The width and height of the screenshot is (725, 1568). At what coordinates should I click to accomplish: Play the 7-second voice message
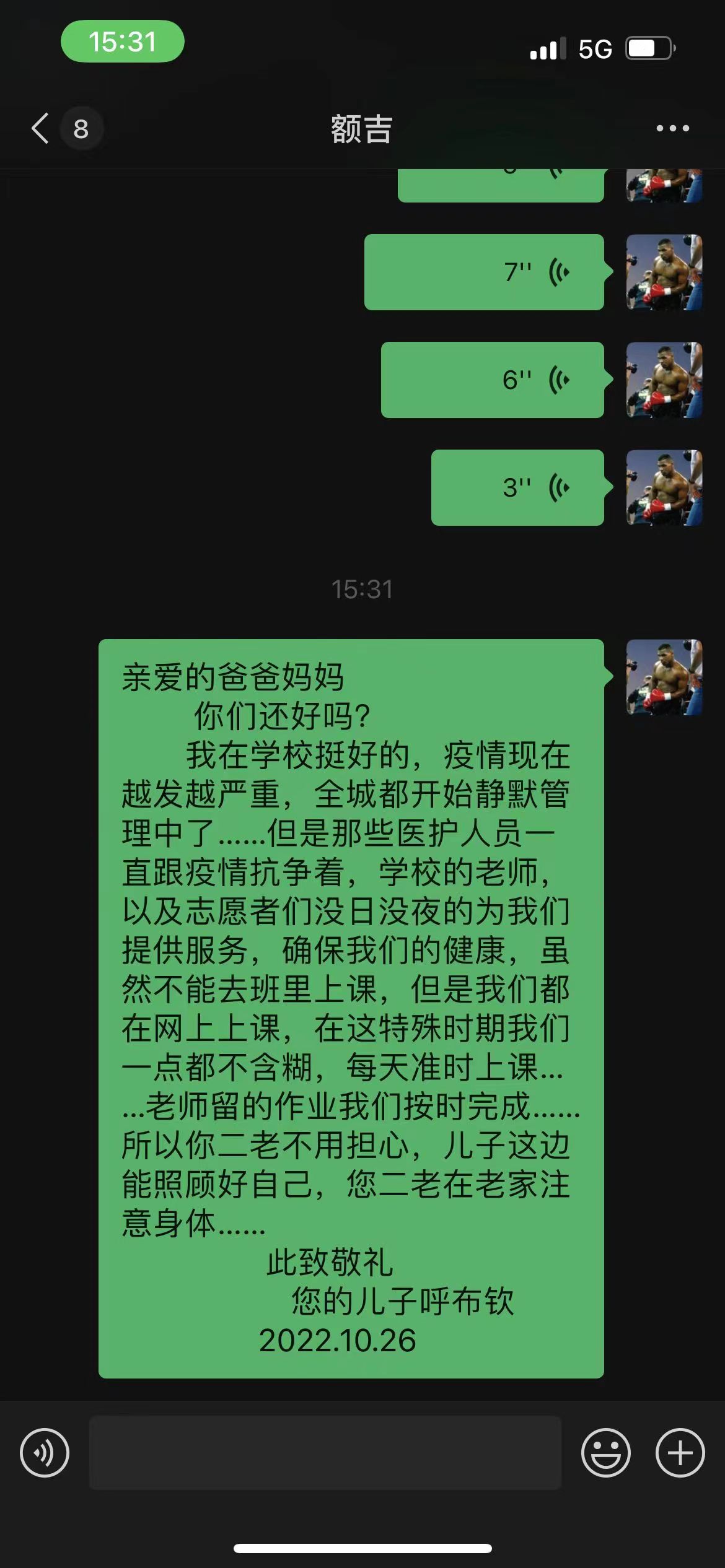coord(484,272)
